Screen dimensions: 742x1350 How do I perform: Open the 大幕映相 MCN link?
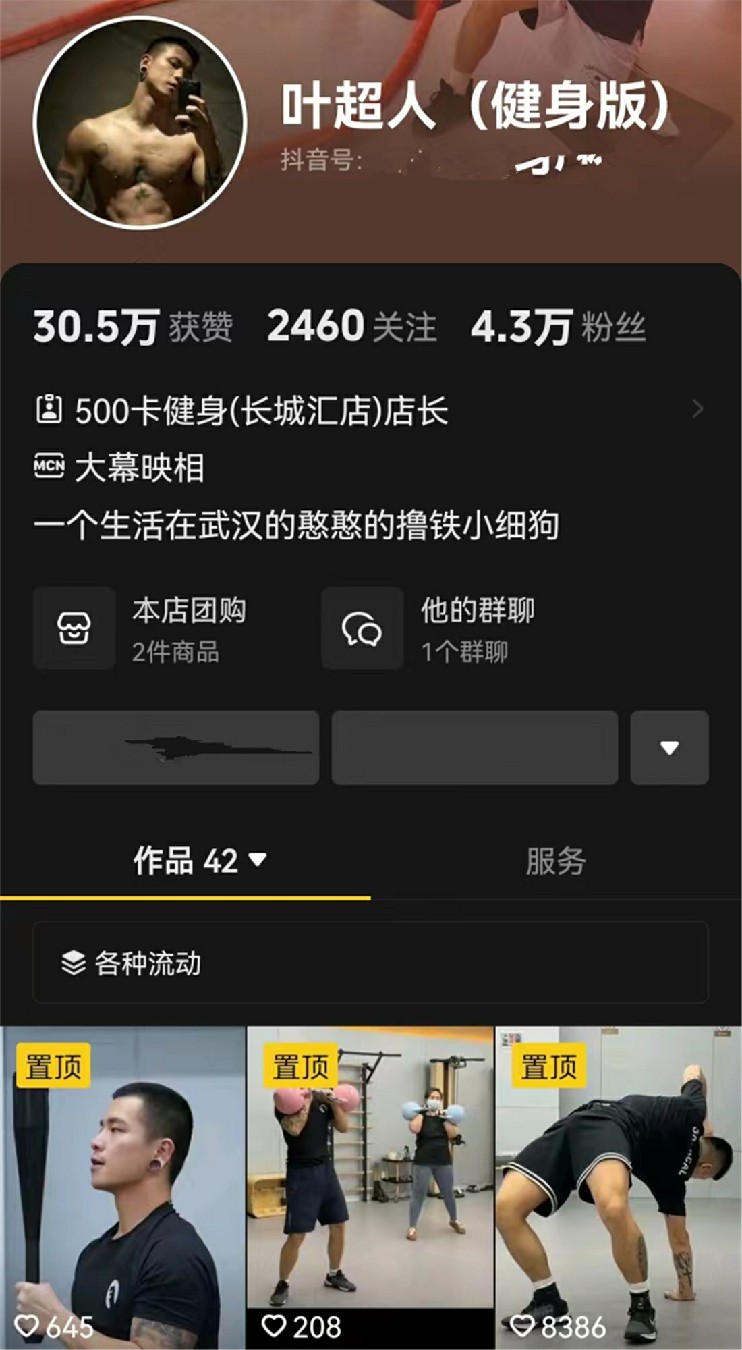[139, 467]
